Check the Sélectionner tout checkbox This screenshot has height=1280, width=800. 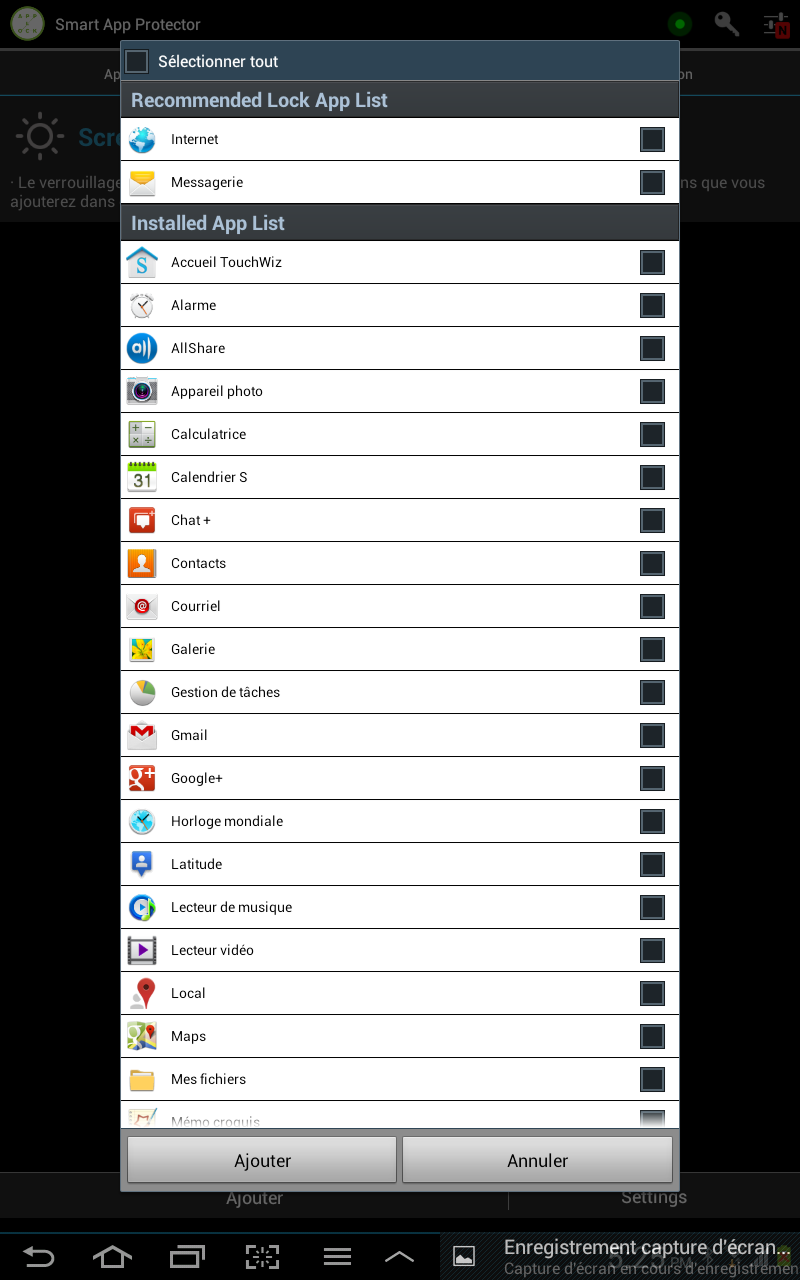point(137,61)
